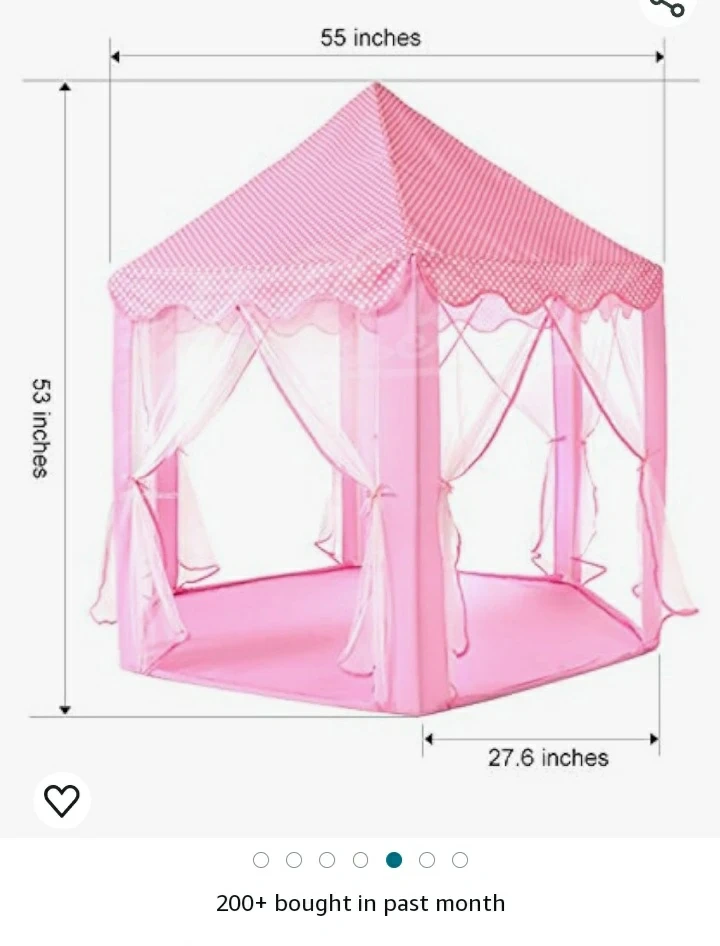Jump to the first image indicator dot
Screen dimensions: 720x946
[261, 860]
